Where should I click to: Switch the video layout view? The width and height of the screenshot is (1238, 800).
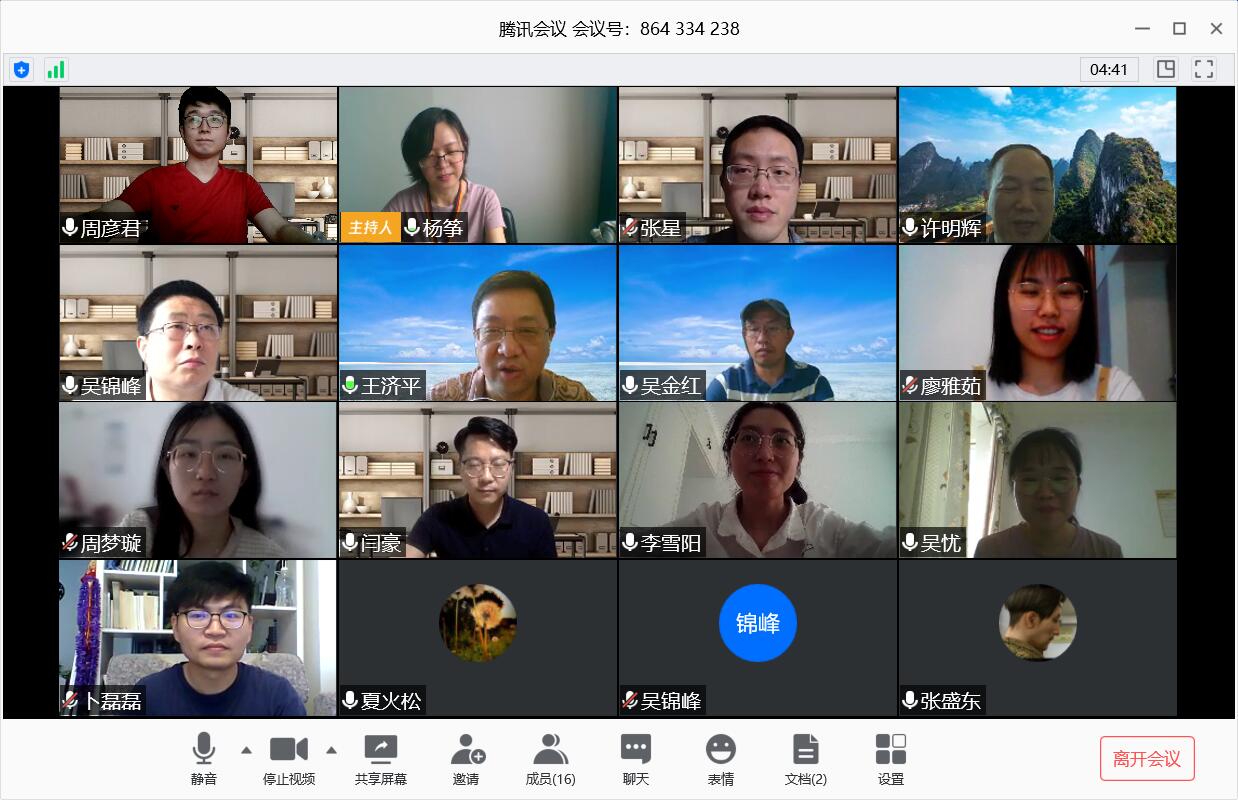1166,69
